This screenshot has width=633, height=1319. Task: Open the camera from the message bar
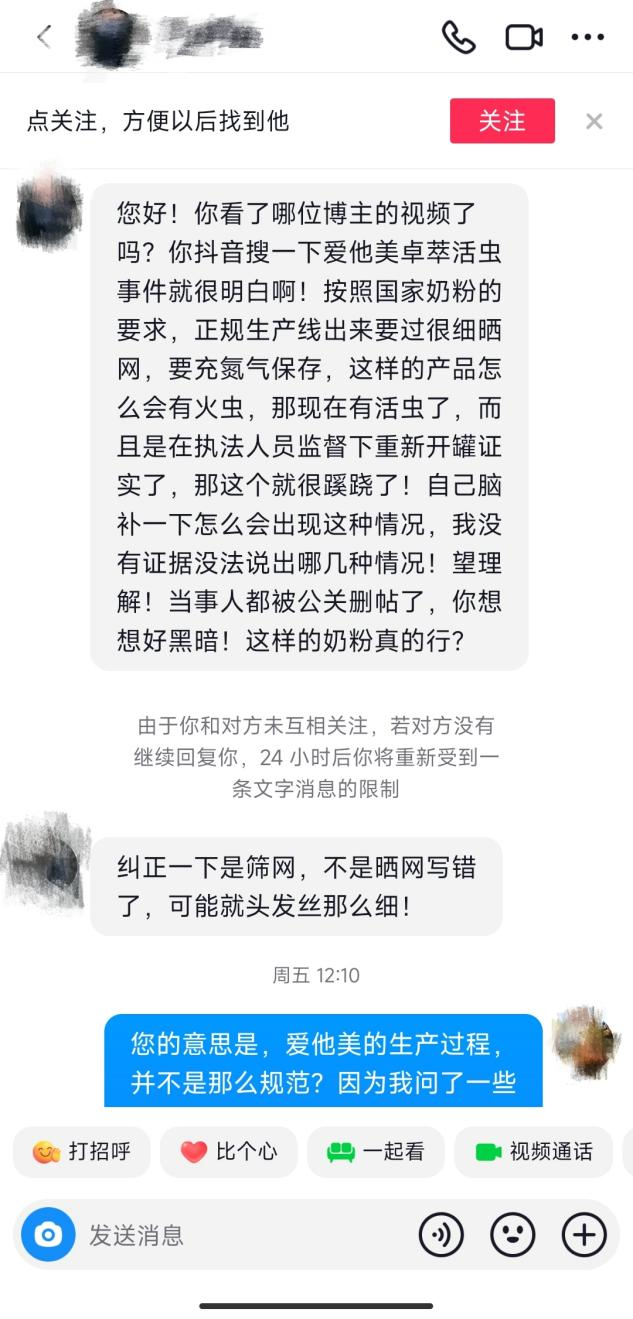[x=48, y=1235]
